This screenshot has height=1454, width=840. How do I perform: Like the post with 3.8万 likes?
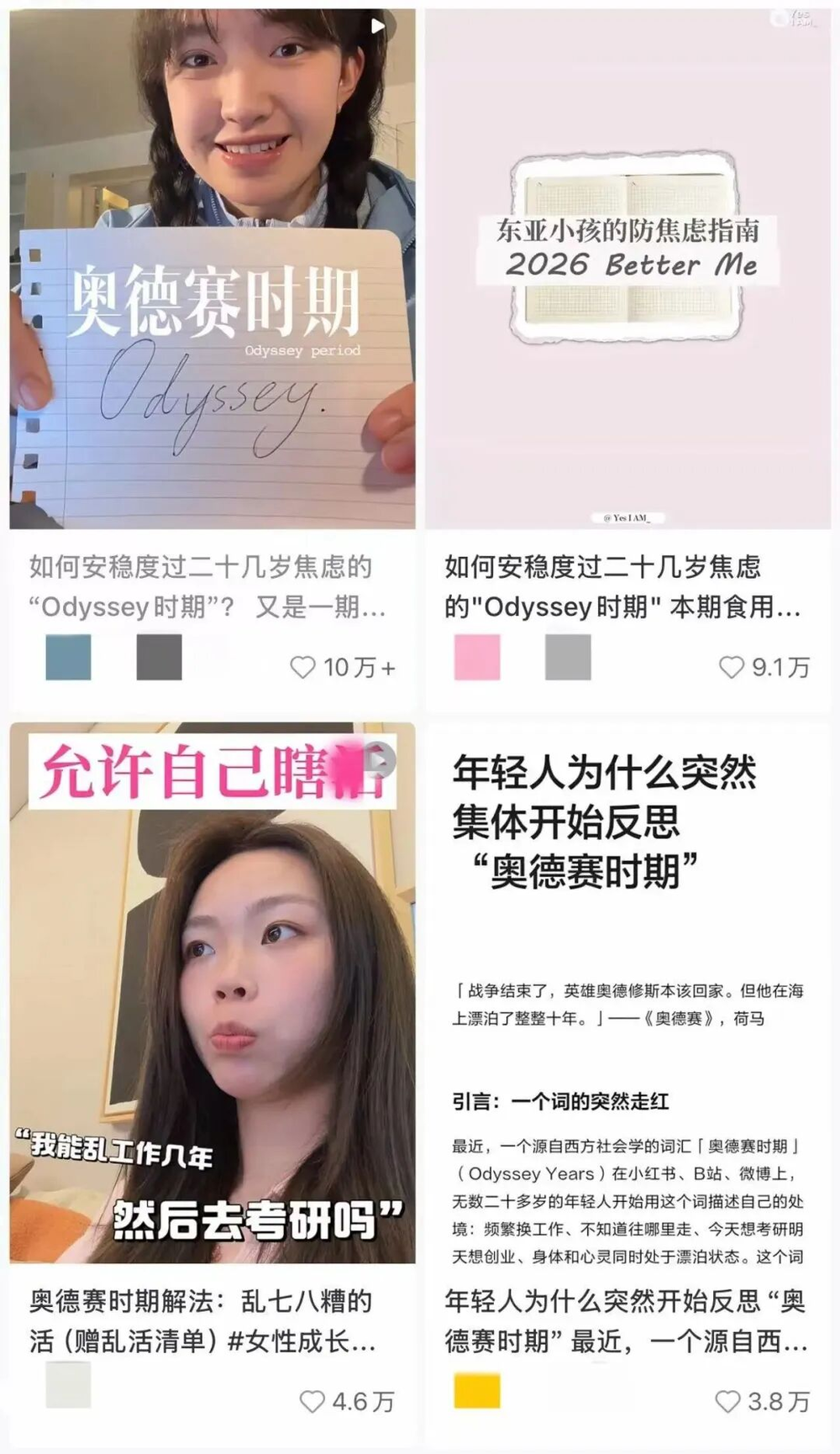[x=727, y=1401]
